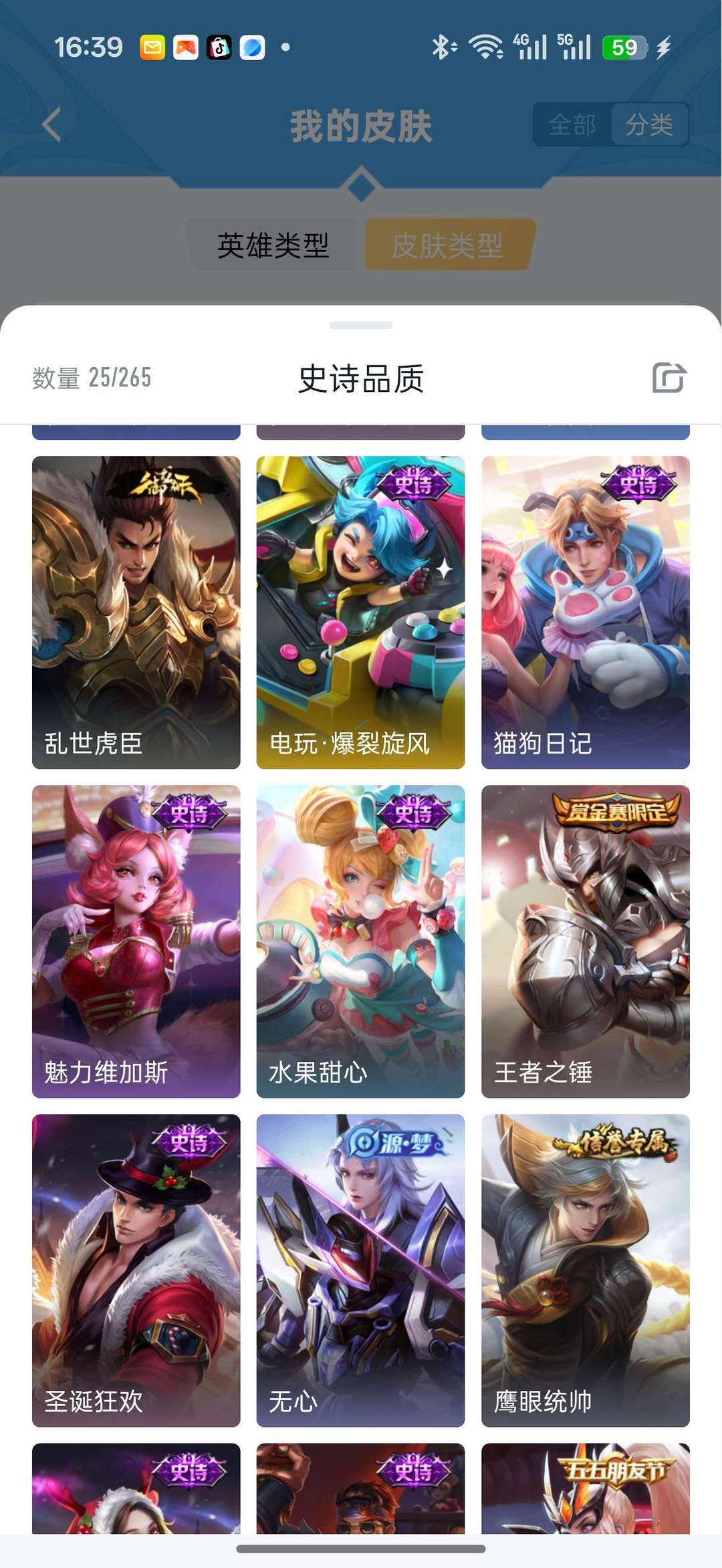722x1568 pixels.
Task: Open the 乱世虎臣 skin card
Action: (x=136, y=612)
